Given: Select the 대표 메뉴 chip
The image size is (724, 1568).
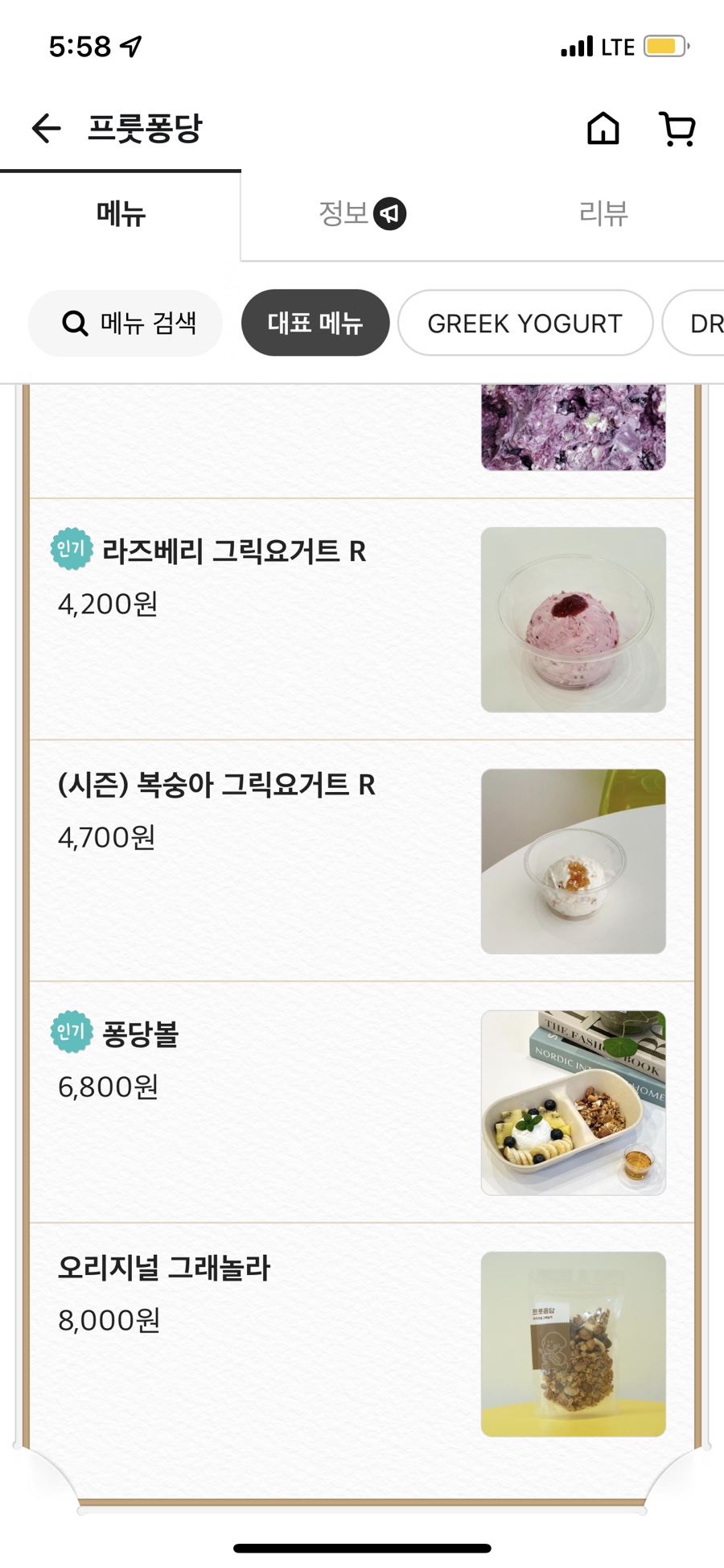Looking at the screenshot, I should (x=315, y=324).
